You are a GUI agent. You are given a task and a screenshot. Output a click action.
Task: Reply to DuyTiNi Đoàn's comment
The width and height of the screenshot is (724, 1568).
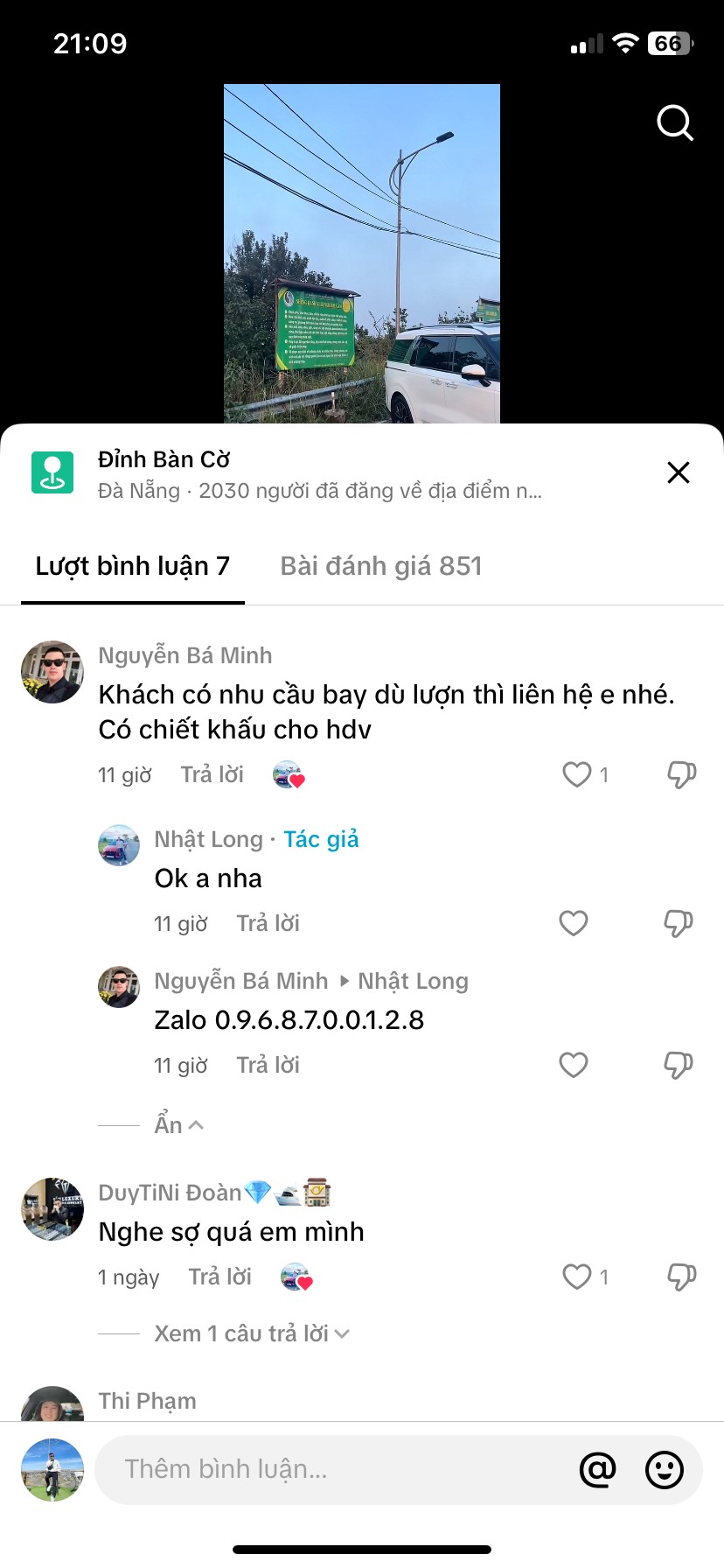coord(219,1277)
